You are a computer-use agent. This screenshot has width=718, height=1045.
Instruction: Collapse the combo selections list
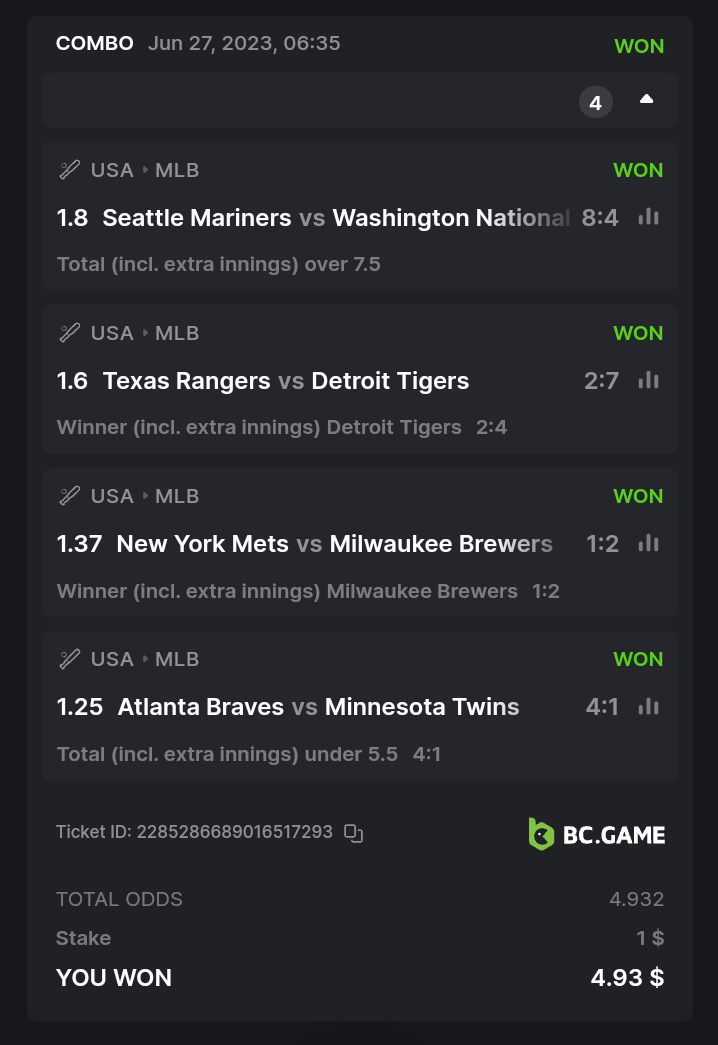646,100
